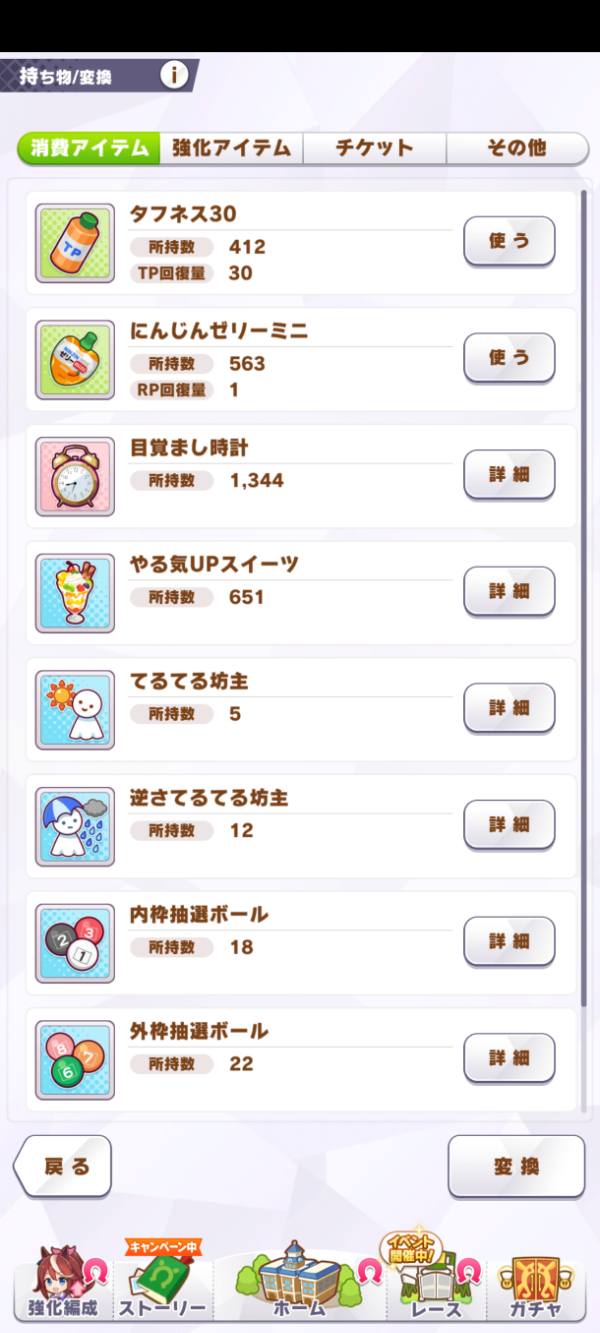Go back with the 戻る button
Screen dimensions: 600x1333
tap(65, 1166)
